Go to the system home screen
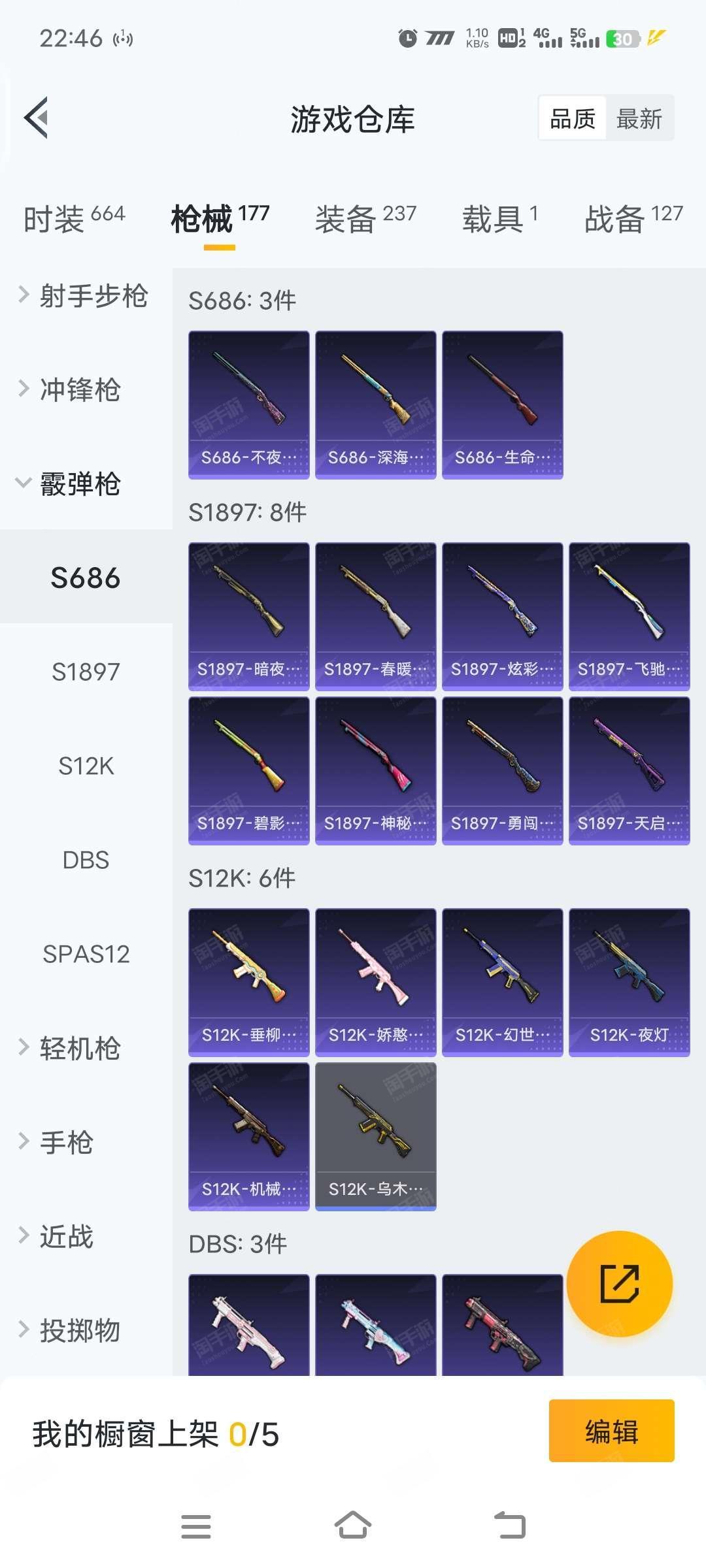 [353, 1526]
